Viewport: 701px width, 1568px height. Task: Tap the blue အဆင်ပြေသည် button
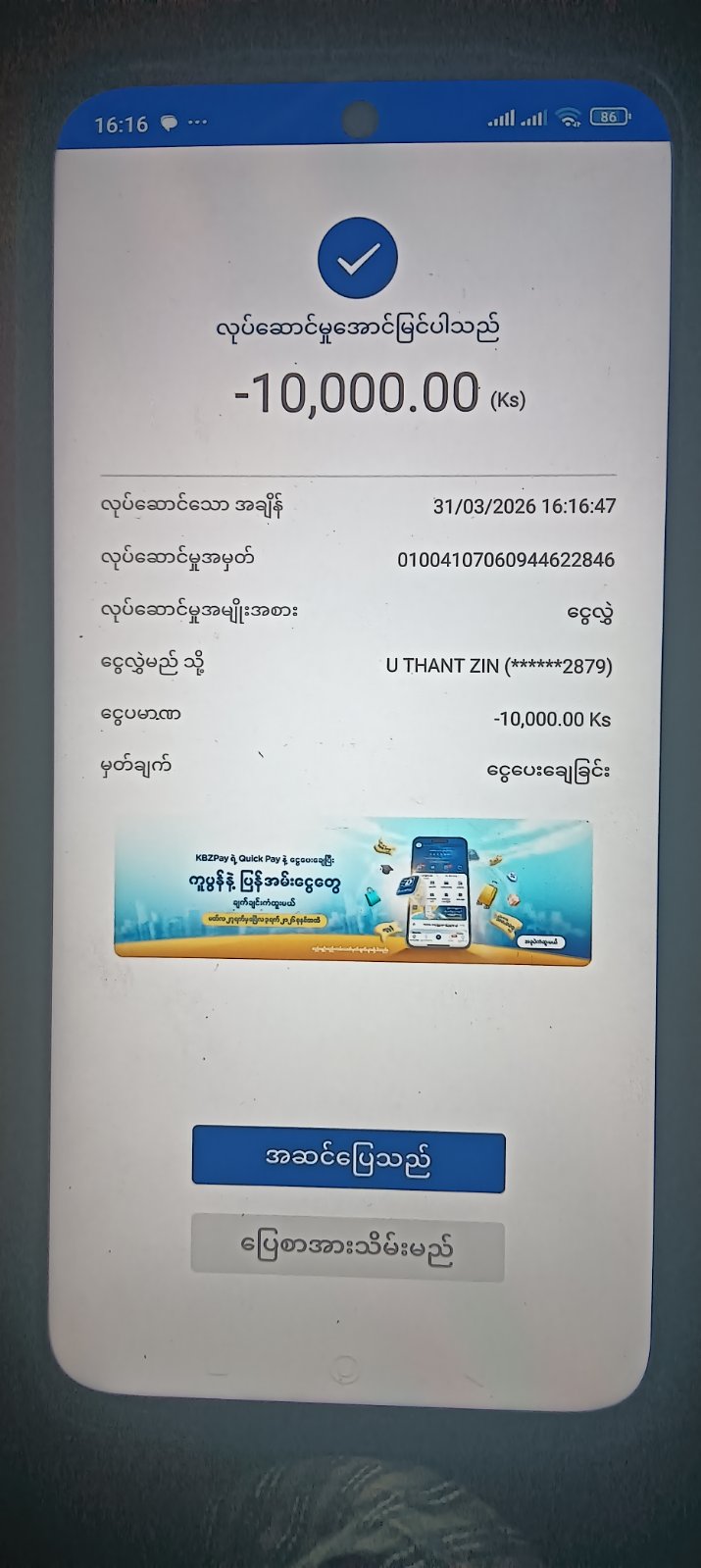click(348, 1159)
